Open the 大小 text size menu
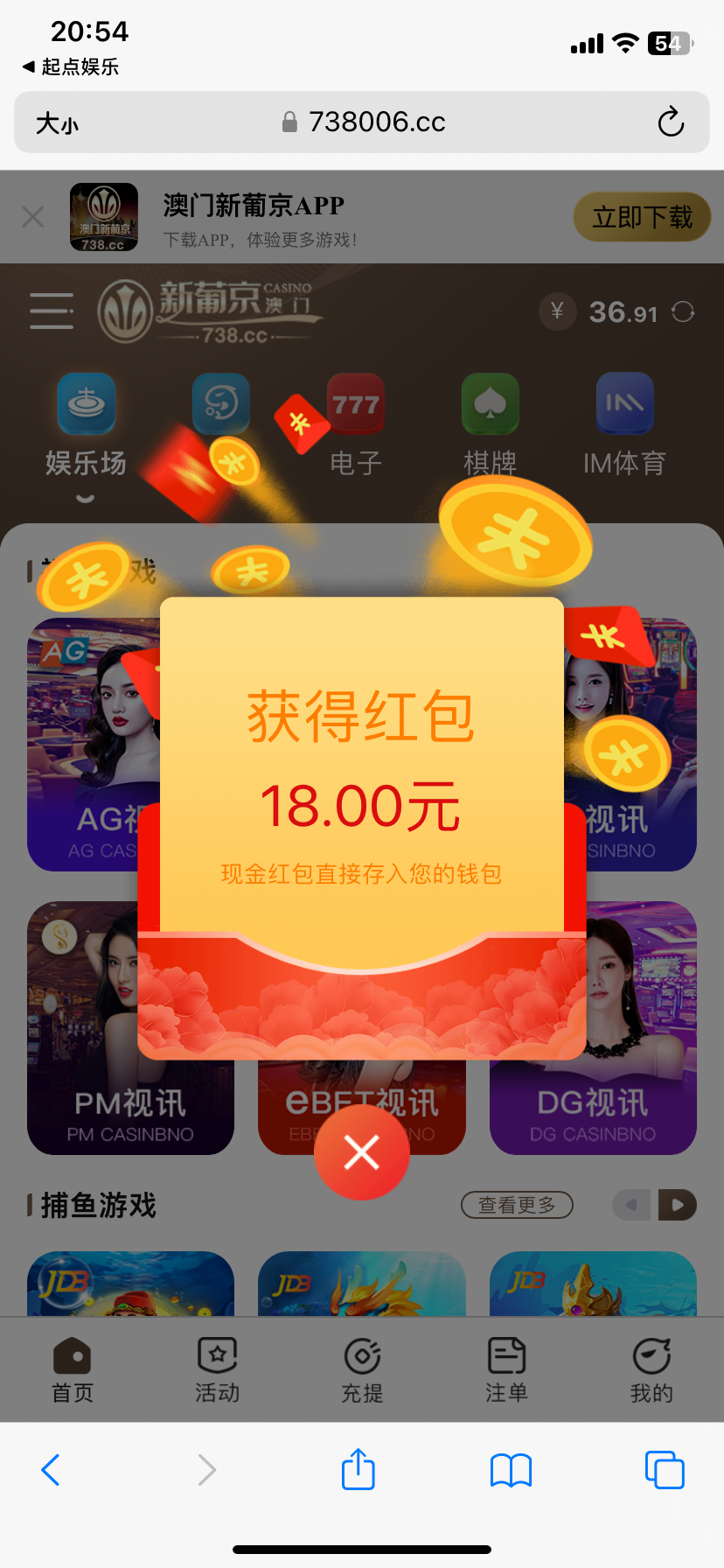The height and width of the screenshot is (1568, 724). tap(57, 122)
